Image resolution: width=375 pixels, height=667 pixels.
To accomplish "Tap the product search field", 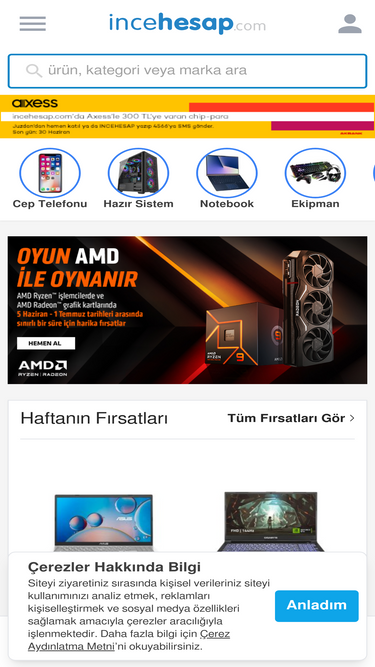I will (x=187, y=71).
